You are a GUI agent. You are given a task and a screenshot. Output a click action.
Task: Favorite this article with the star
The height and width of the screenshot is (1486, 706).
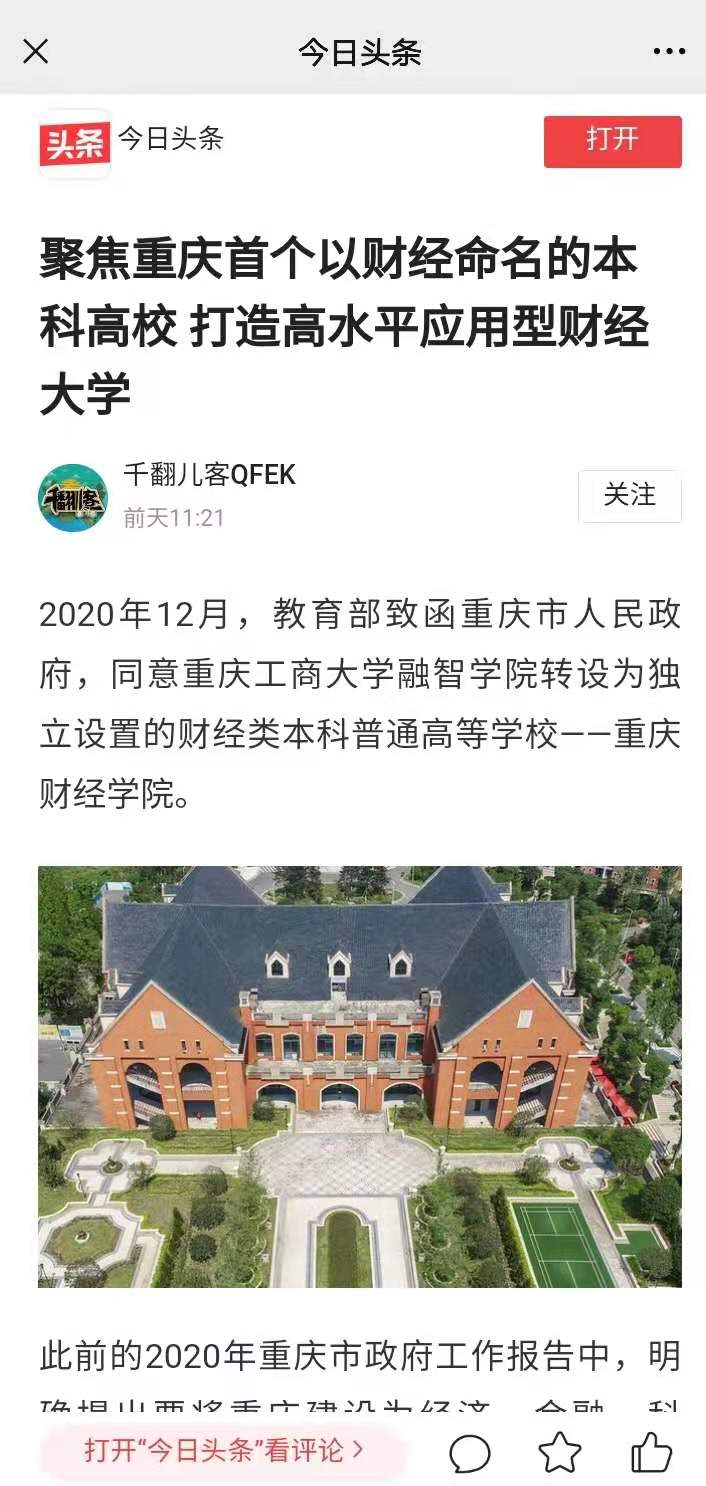[559, 1453]
